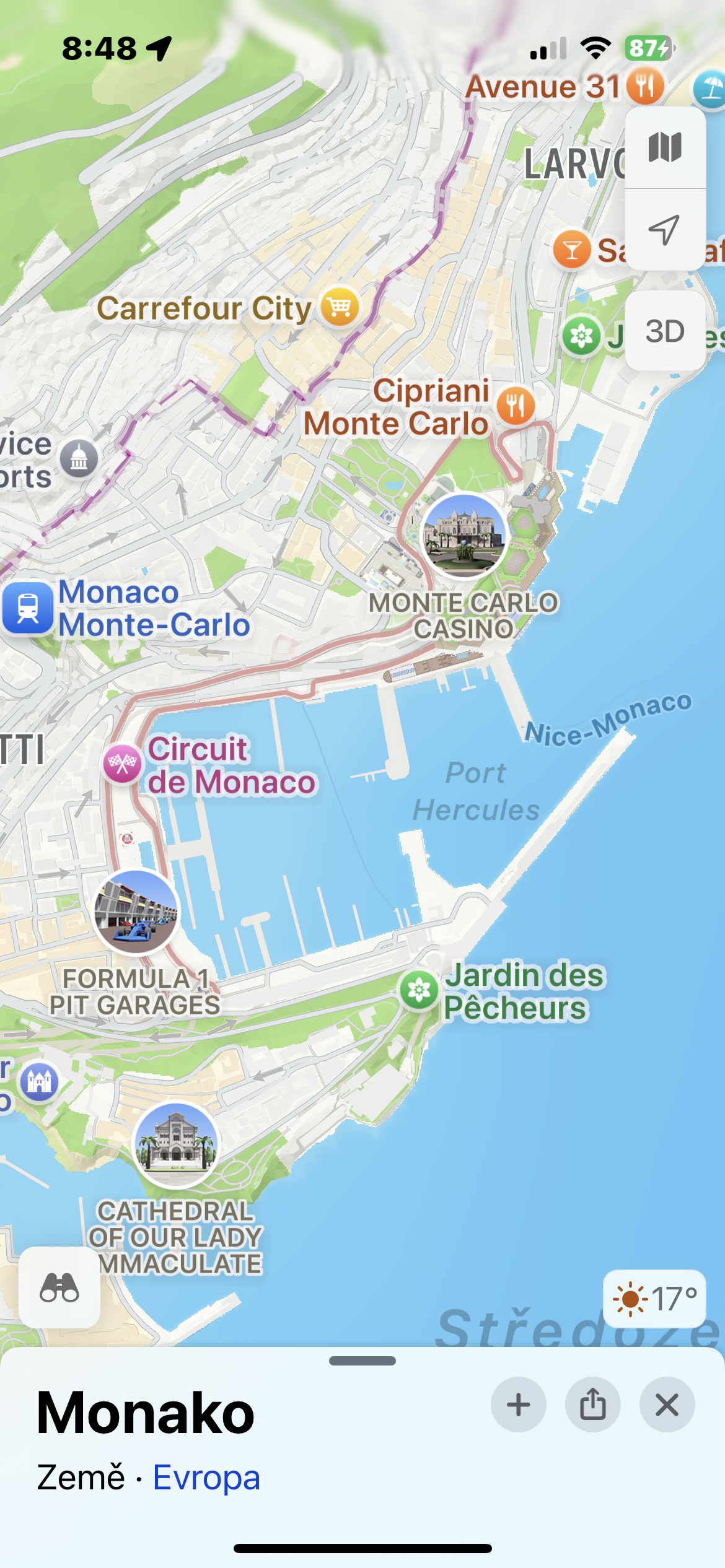Share the Monako place card
Viewport: 725px width, 1568px height.
click(x=593, y=1405)
